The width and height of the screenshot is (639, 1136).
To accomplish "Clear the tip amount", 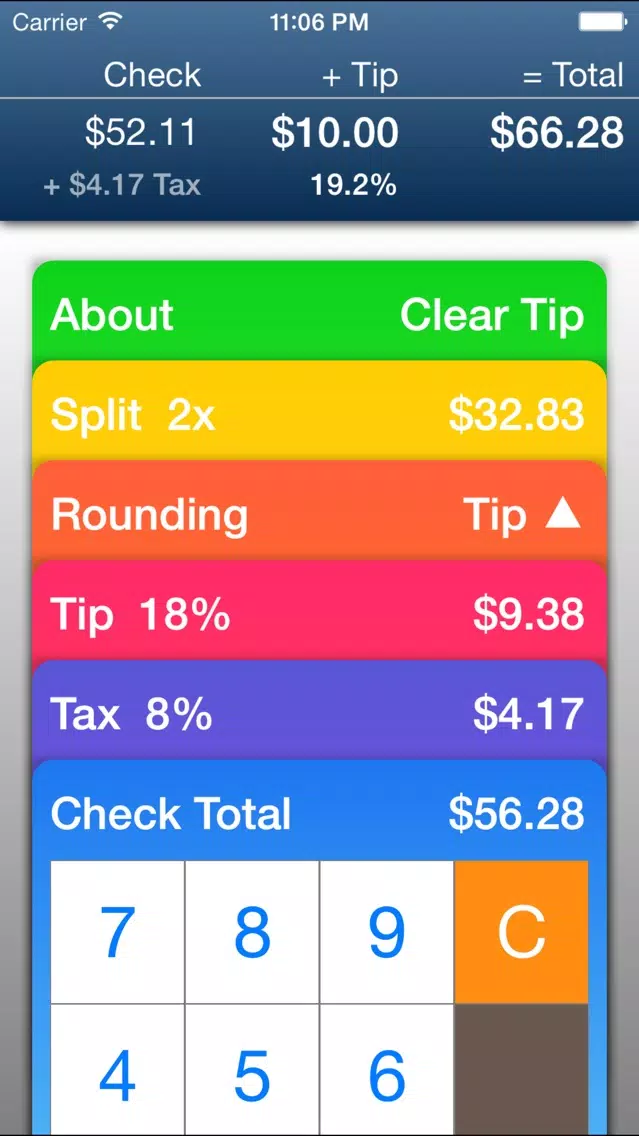I will pos(491,315).
